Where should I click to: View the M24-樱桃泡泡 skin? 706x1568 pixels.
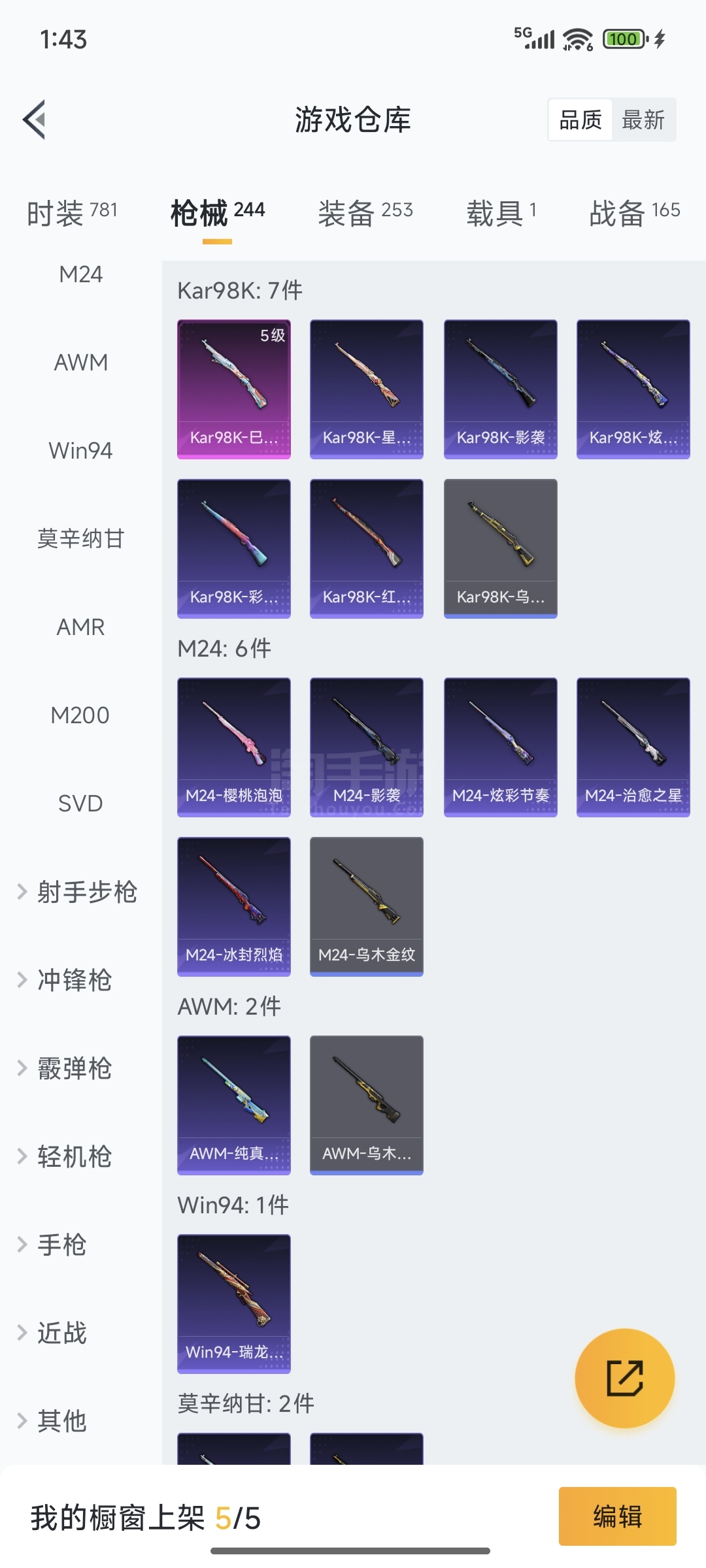coord(234,747)
